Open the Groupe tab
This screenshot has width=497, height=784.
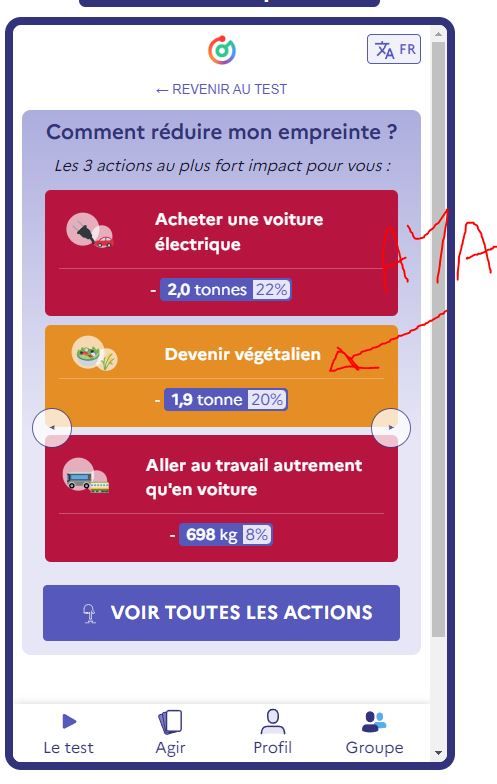click(x=374, y=732)
